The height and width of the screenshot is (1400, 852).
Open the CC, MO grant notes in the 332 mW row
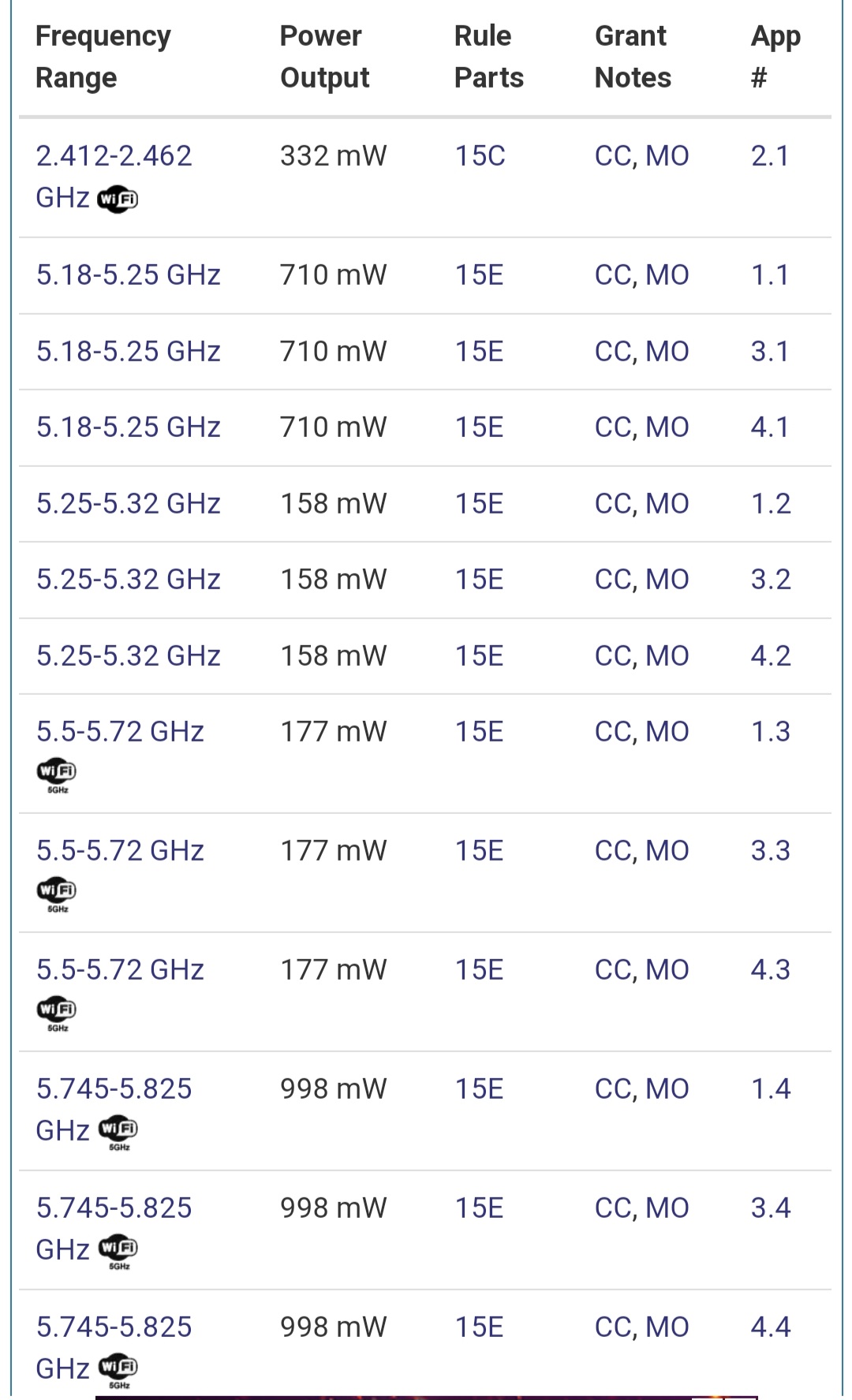[641, 155]
